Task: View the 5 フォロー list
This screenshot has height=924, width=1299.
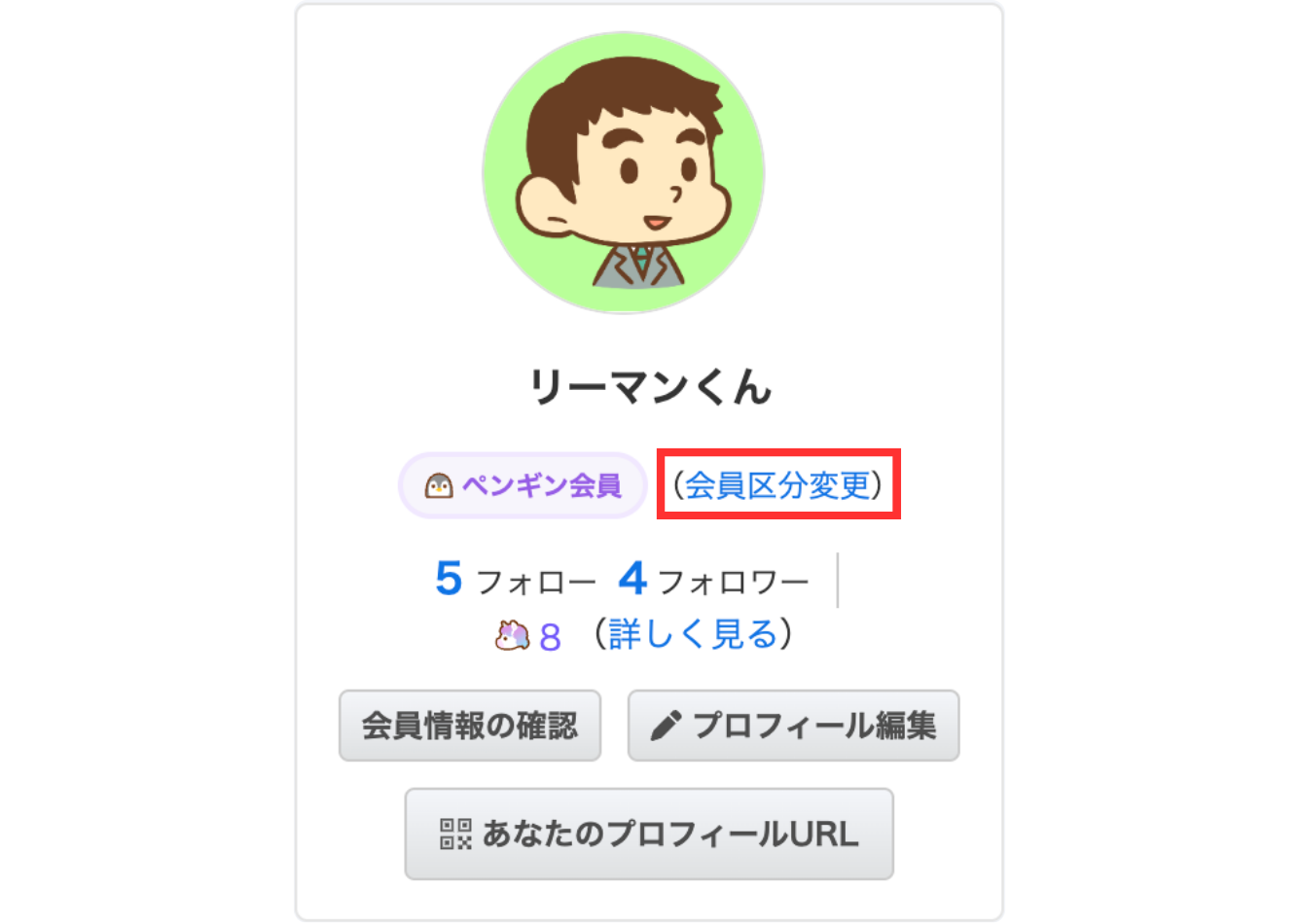Action: [515, 581]
